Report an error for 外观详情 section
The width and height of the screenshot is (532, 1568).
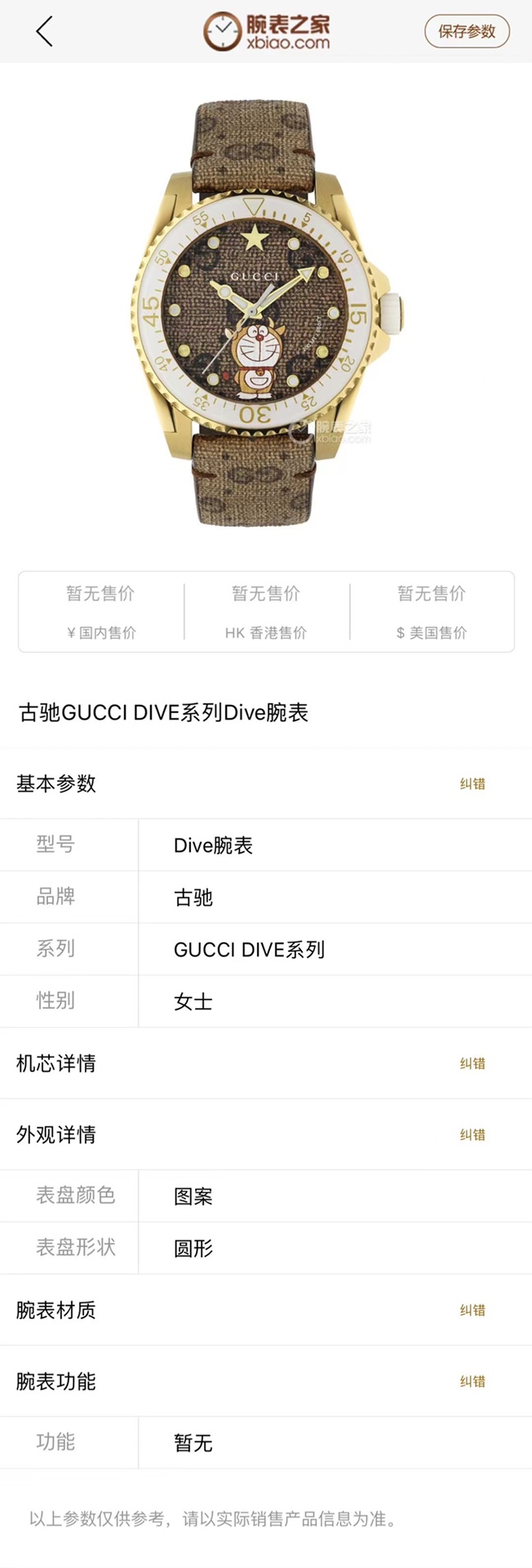coord(472,1135)
